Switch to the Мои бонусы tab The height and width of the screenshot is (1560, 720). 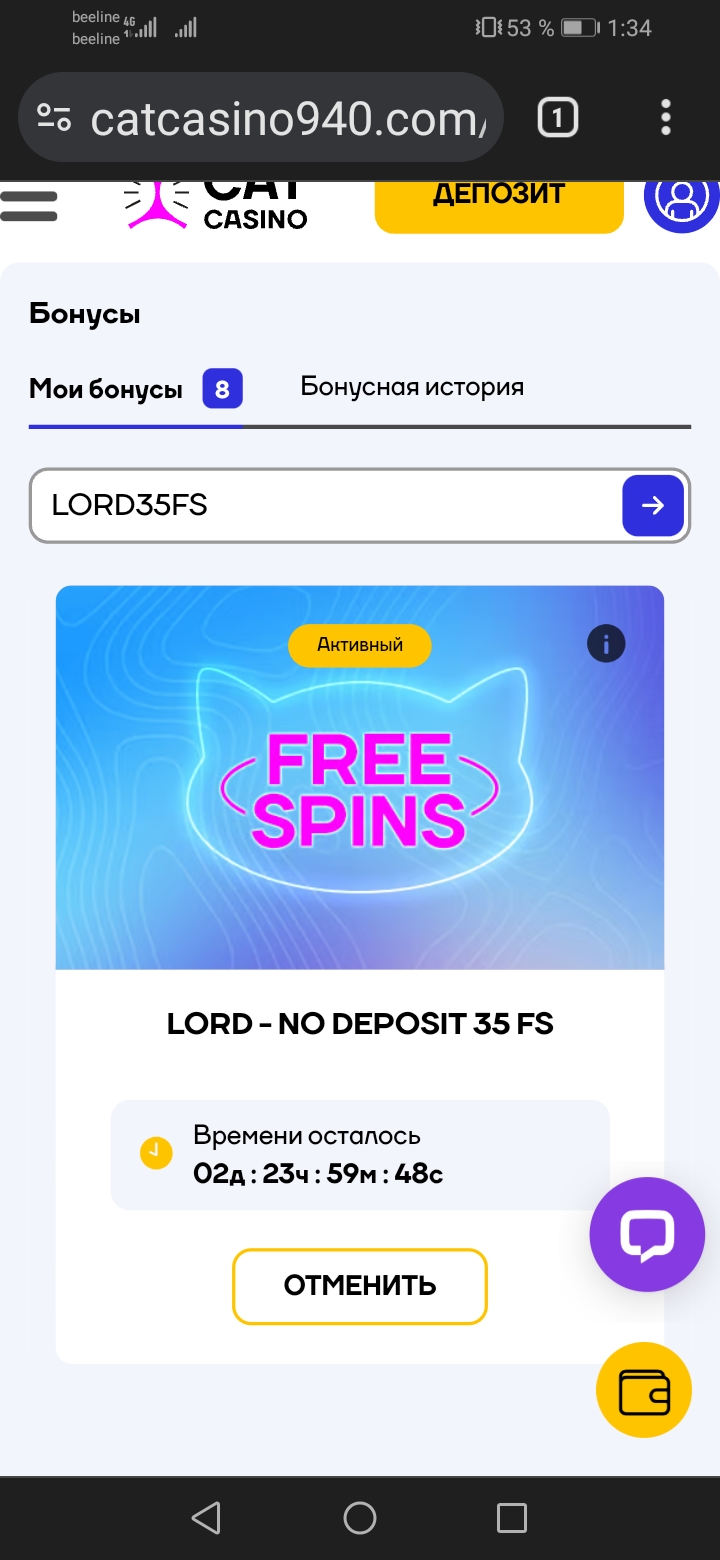[x=106, y=389]
